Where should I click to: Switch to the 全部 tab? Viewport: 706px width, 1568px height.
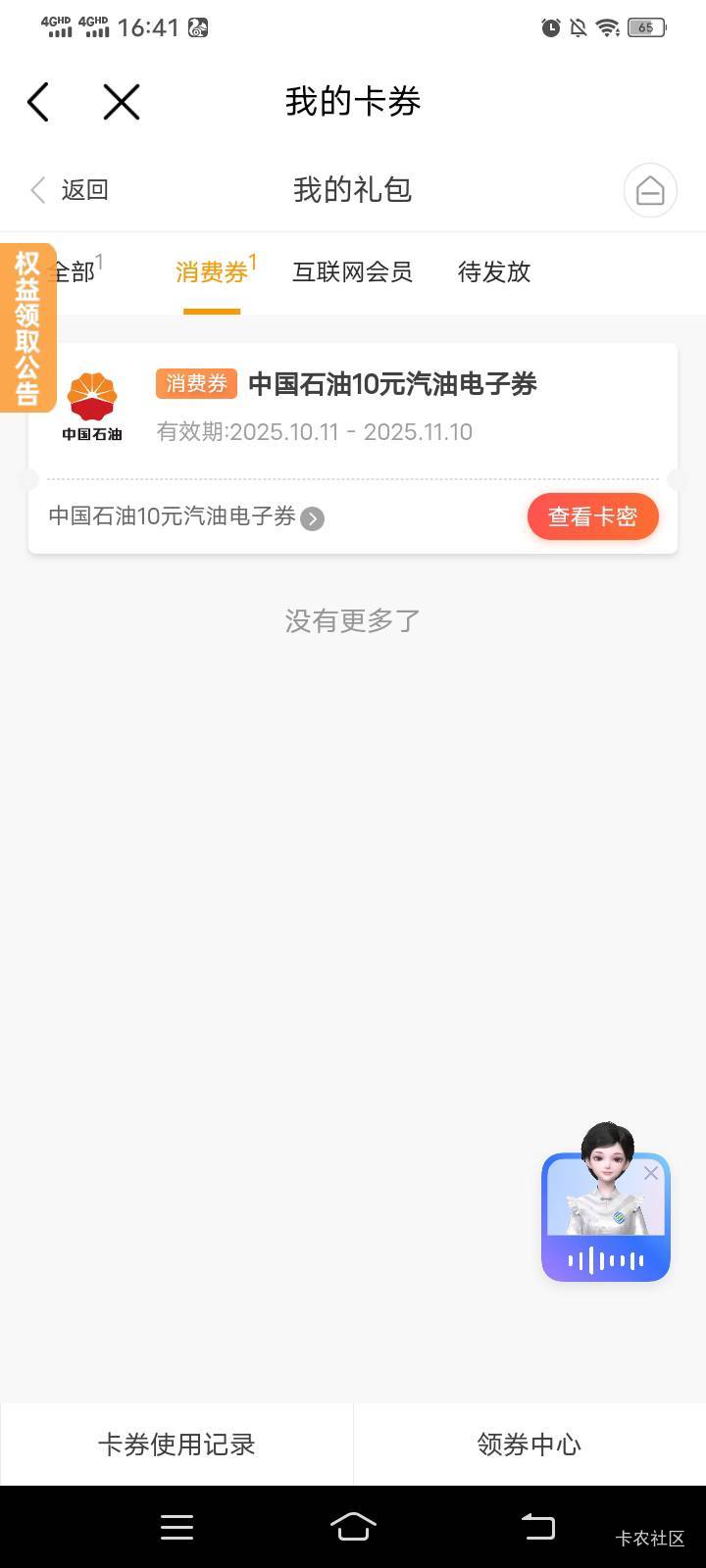click(x=78, y=271)
